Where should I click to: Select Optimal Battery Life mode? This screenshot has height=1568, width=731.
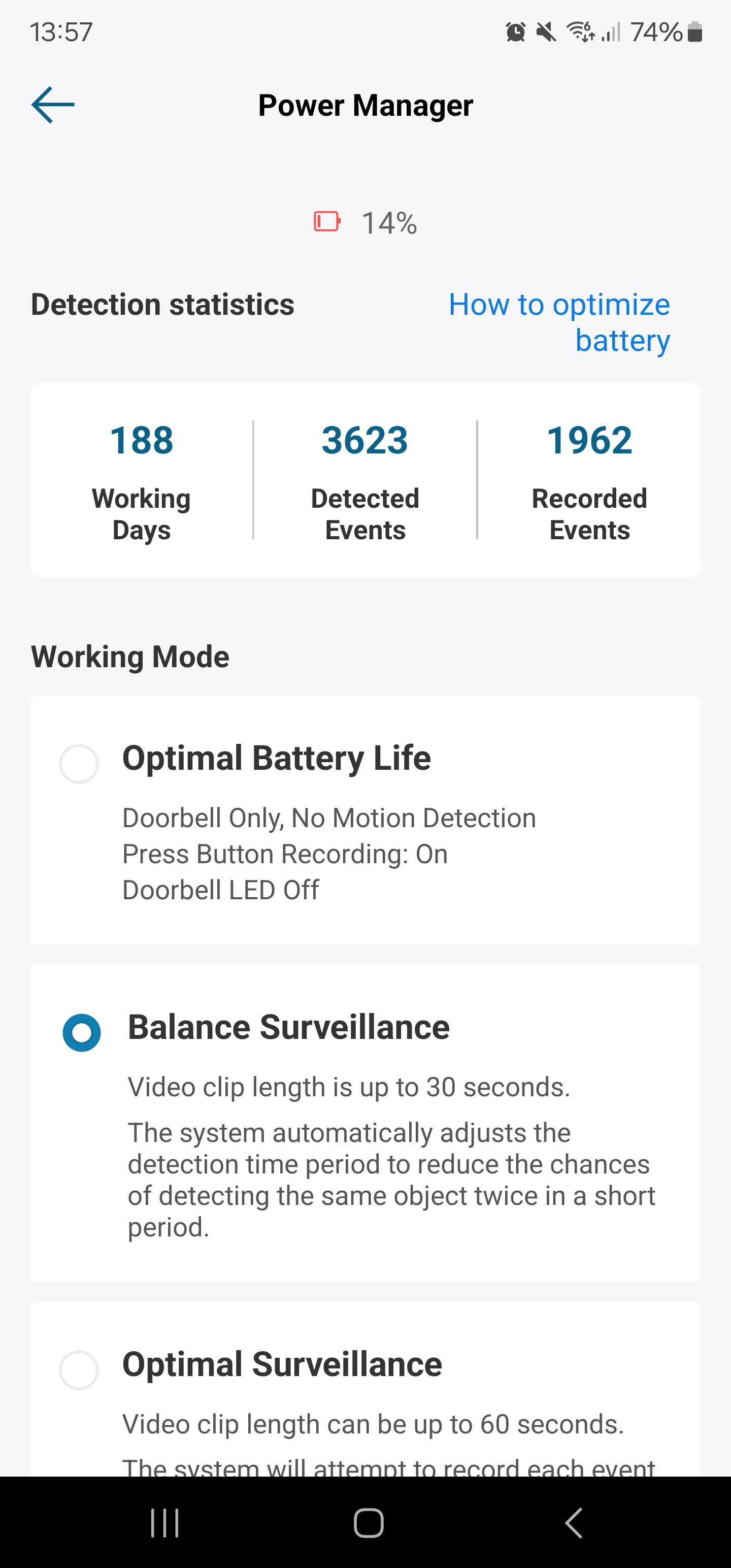pyautogui.click(x=79, y=763)
